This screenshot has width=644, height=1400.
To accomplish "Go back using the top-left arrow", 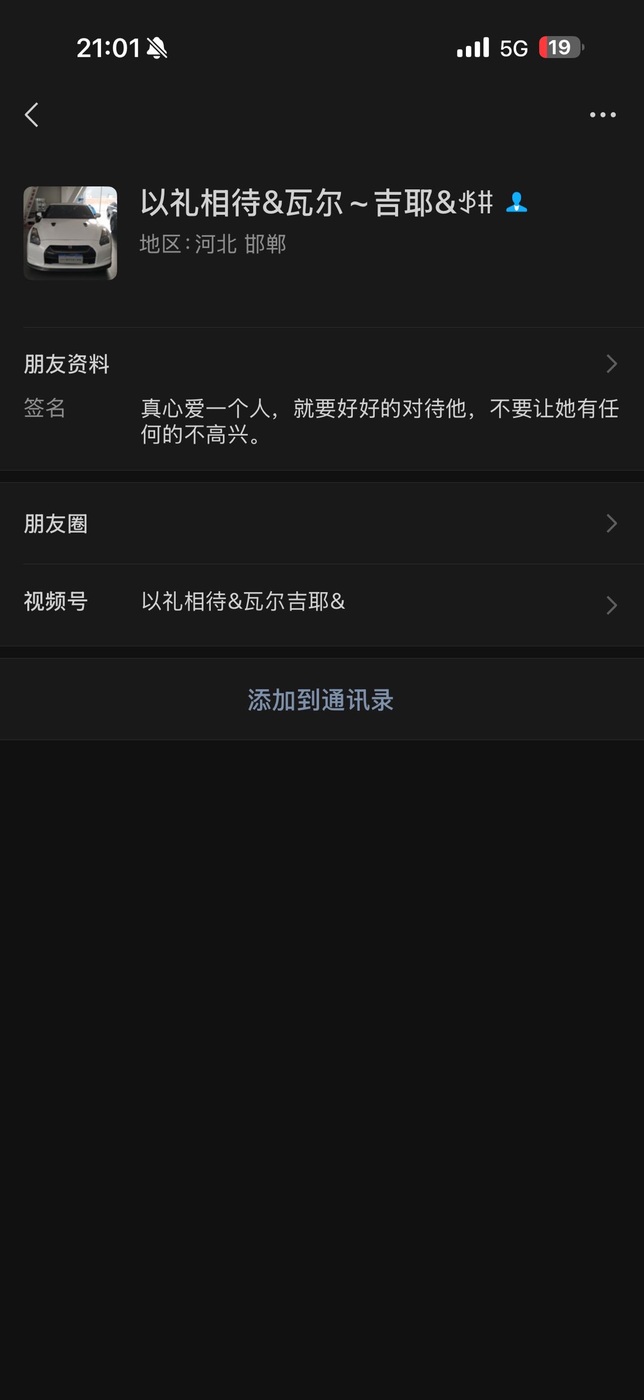I will 32,115.
